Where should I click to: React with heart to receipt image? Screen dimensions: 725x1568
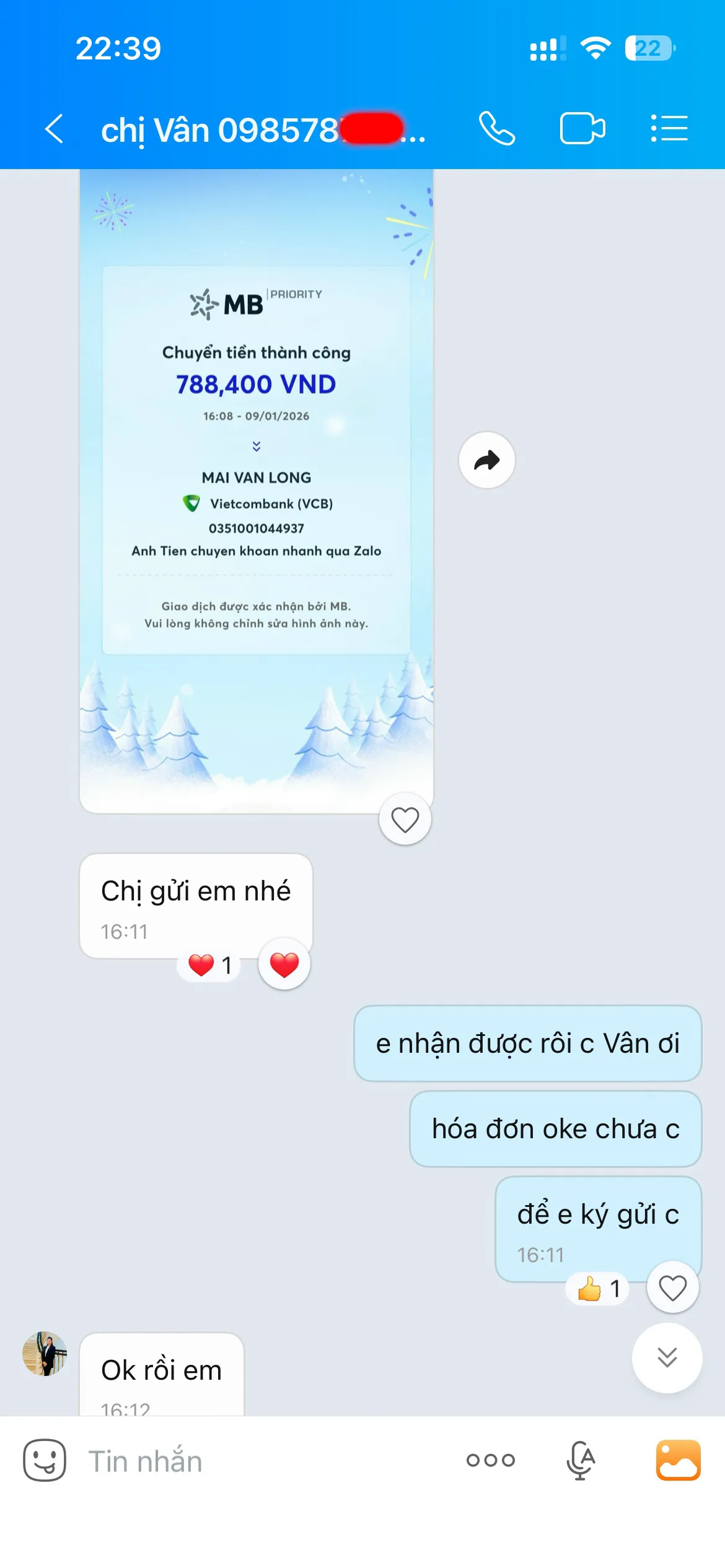[405, 820]
